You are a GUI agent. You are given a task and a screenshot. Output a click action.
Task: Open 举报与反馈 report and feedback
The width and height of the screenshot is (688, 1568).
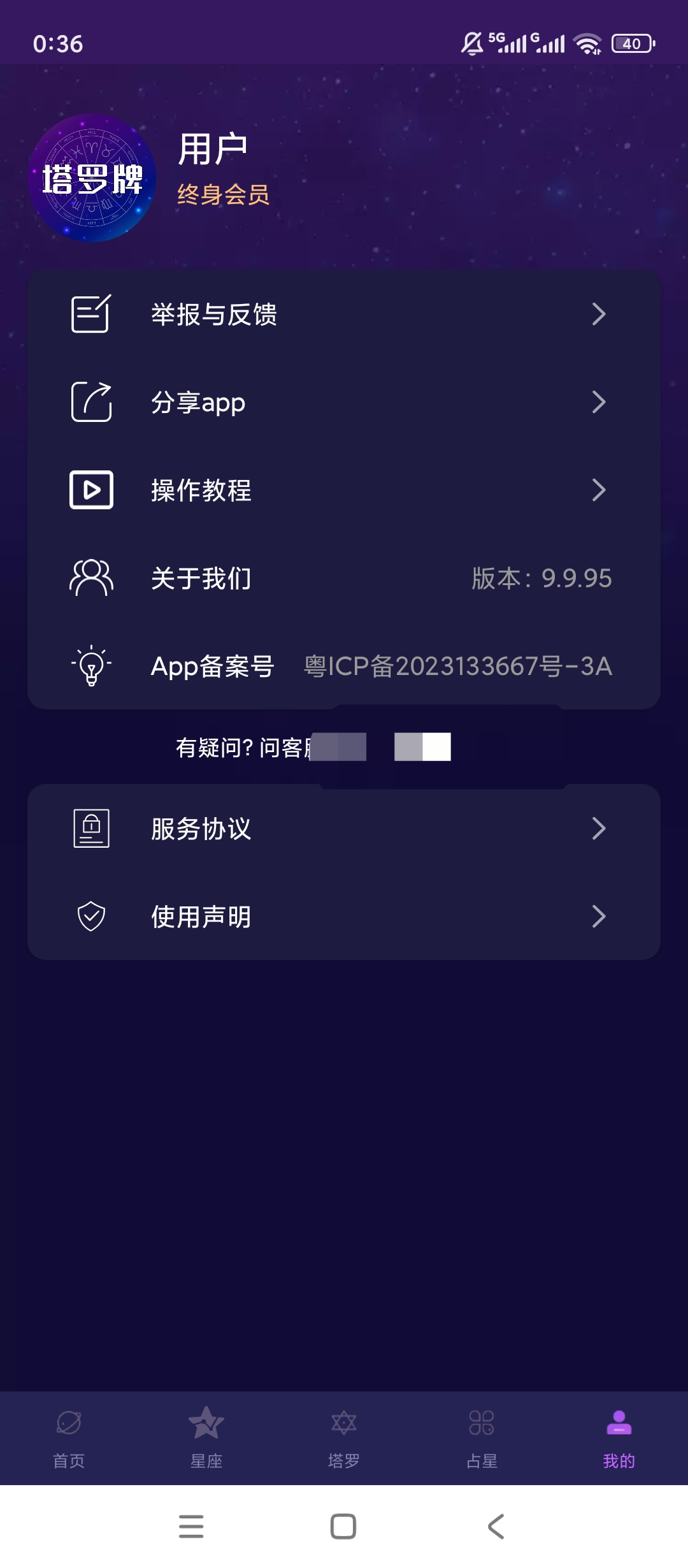click(344, 314)
